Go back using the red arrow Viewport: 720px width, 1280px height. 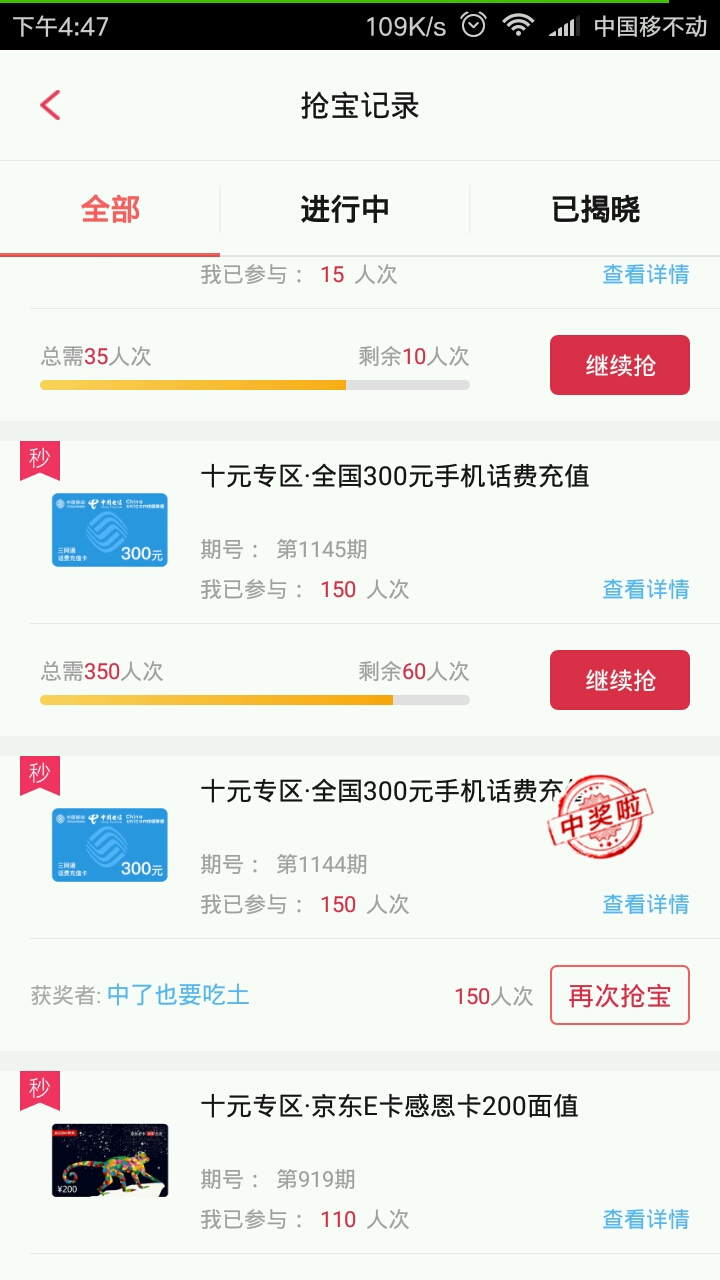[50, 105]
